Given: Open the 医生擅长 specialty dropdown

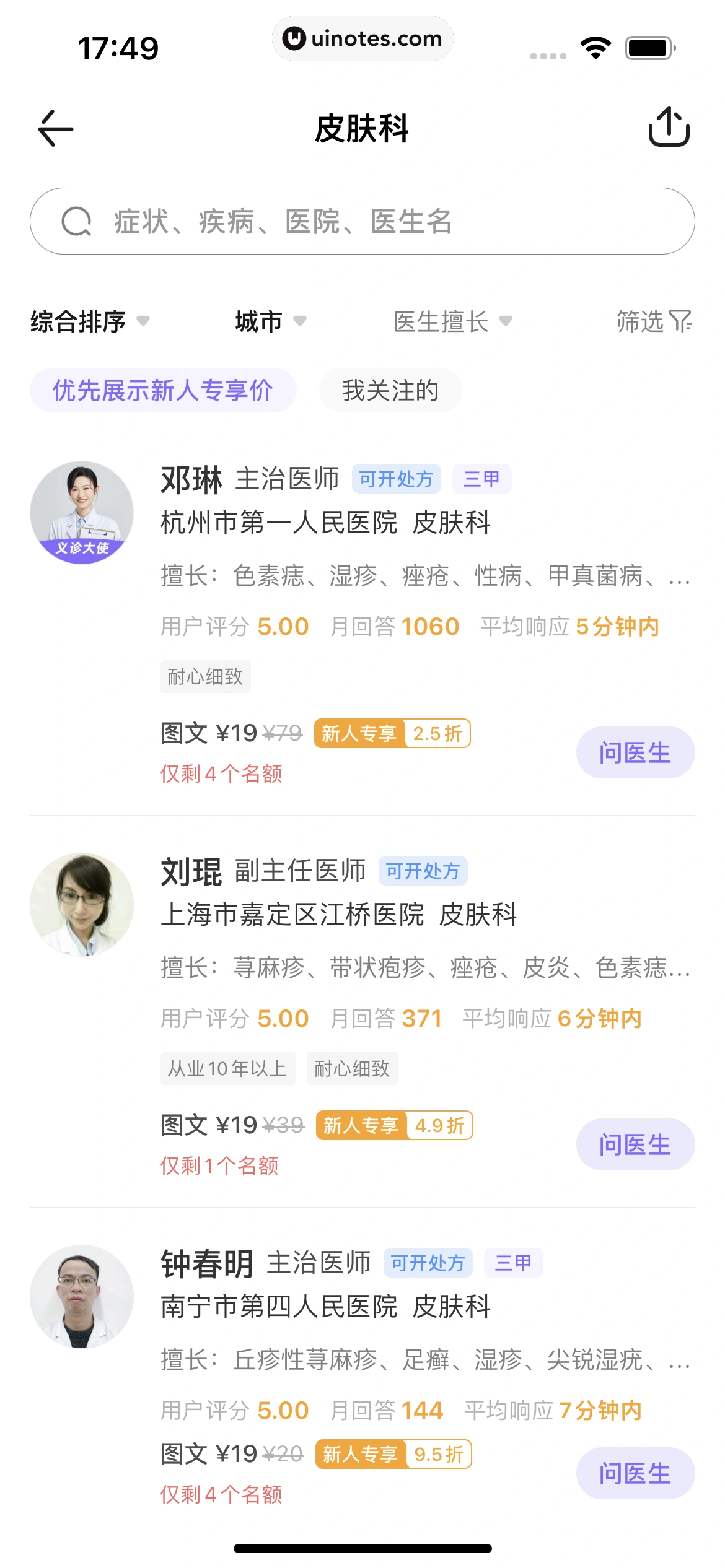Looking at the screenshot, I should 452,321.
